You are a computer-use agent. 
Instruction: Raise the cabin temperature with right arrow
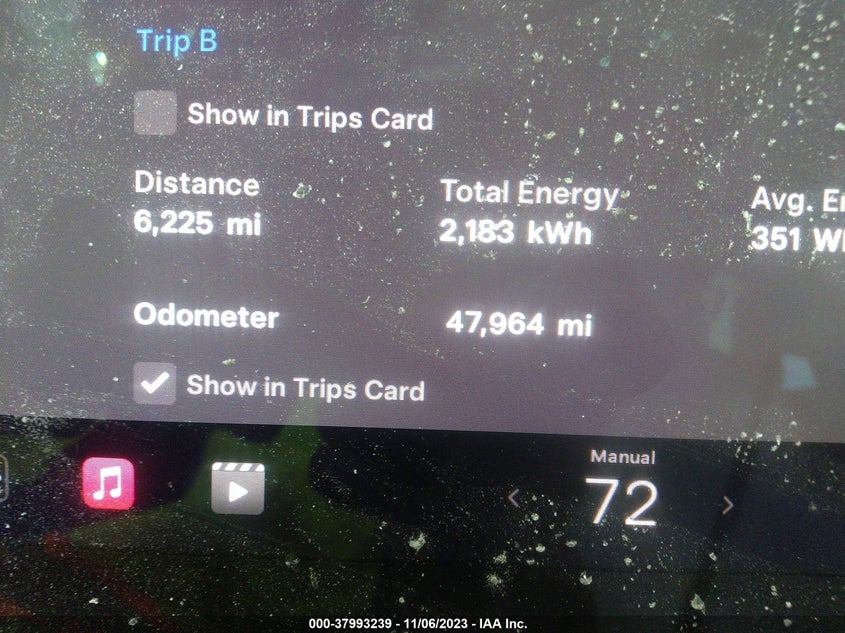728,503
